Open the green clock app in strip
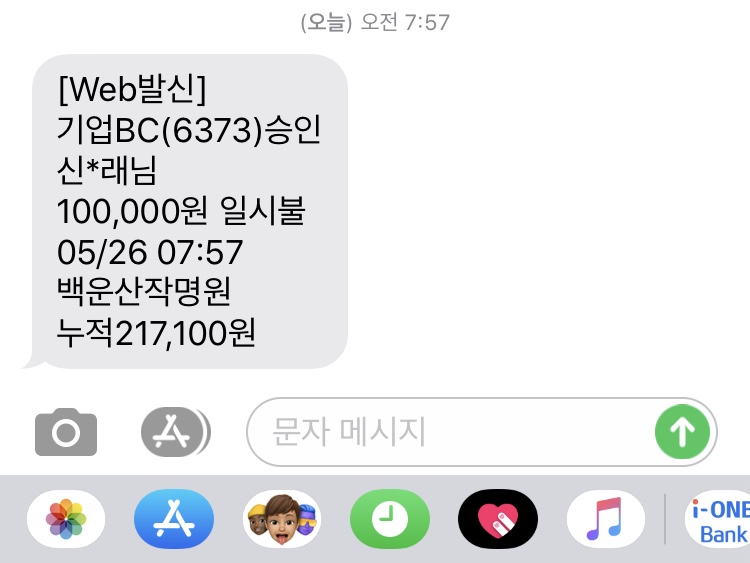 point(390,520)
